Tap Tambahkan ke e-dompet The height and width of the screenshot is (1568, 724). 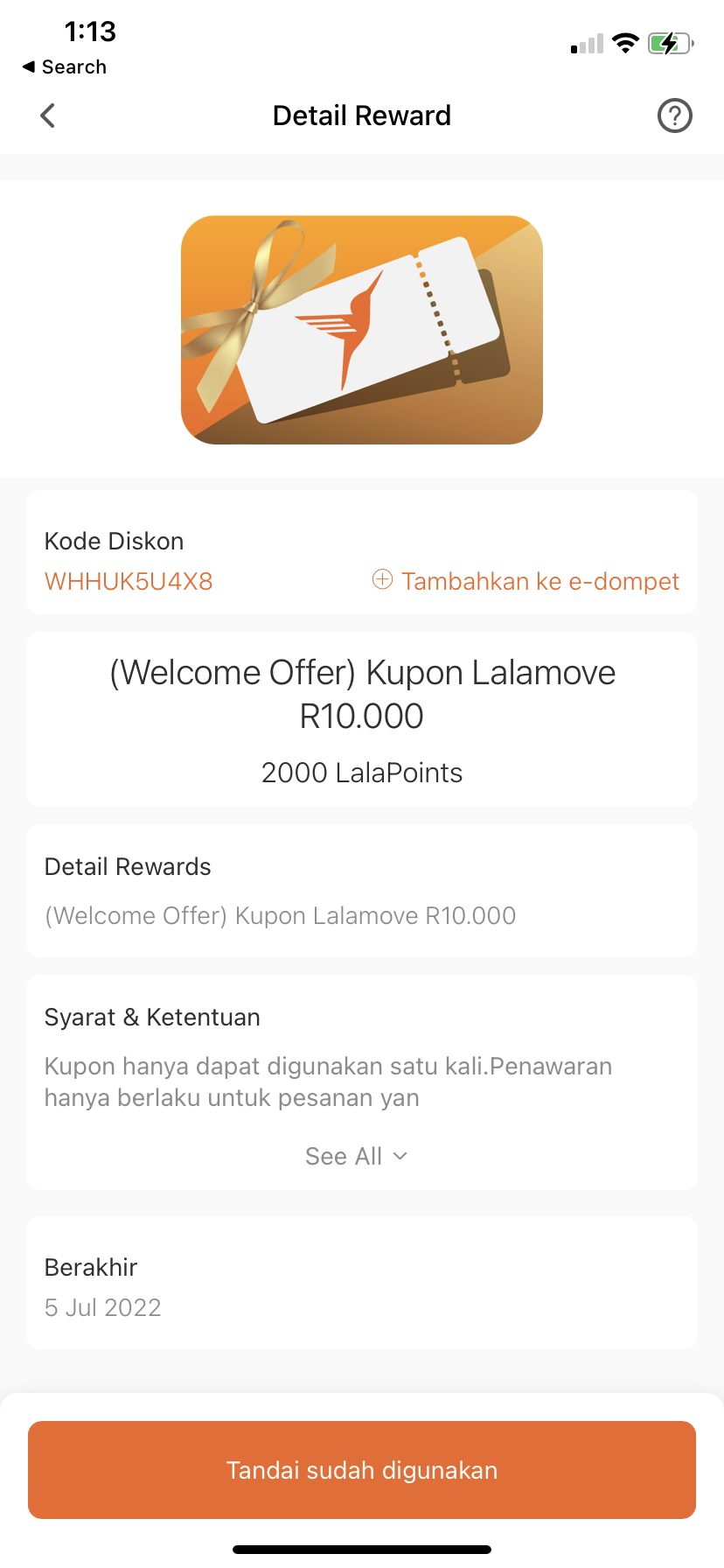click(526, 581)
